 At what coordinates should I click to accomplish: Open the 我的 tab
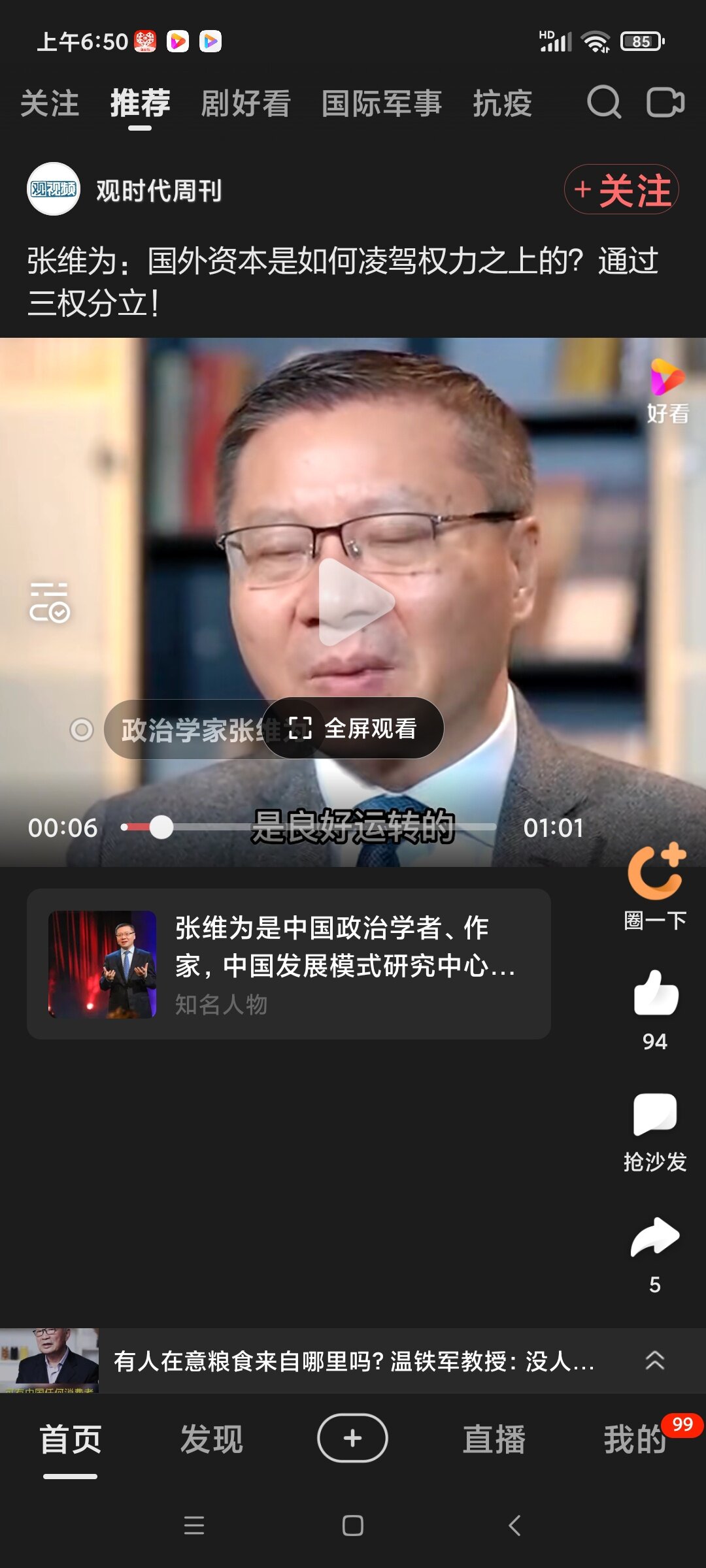[x=634, y=1439]
